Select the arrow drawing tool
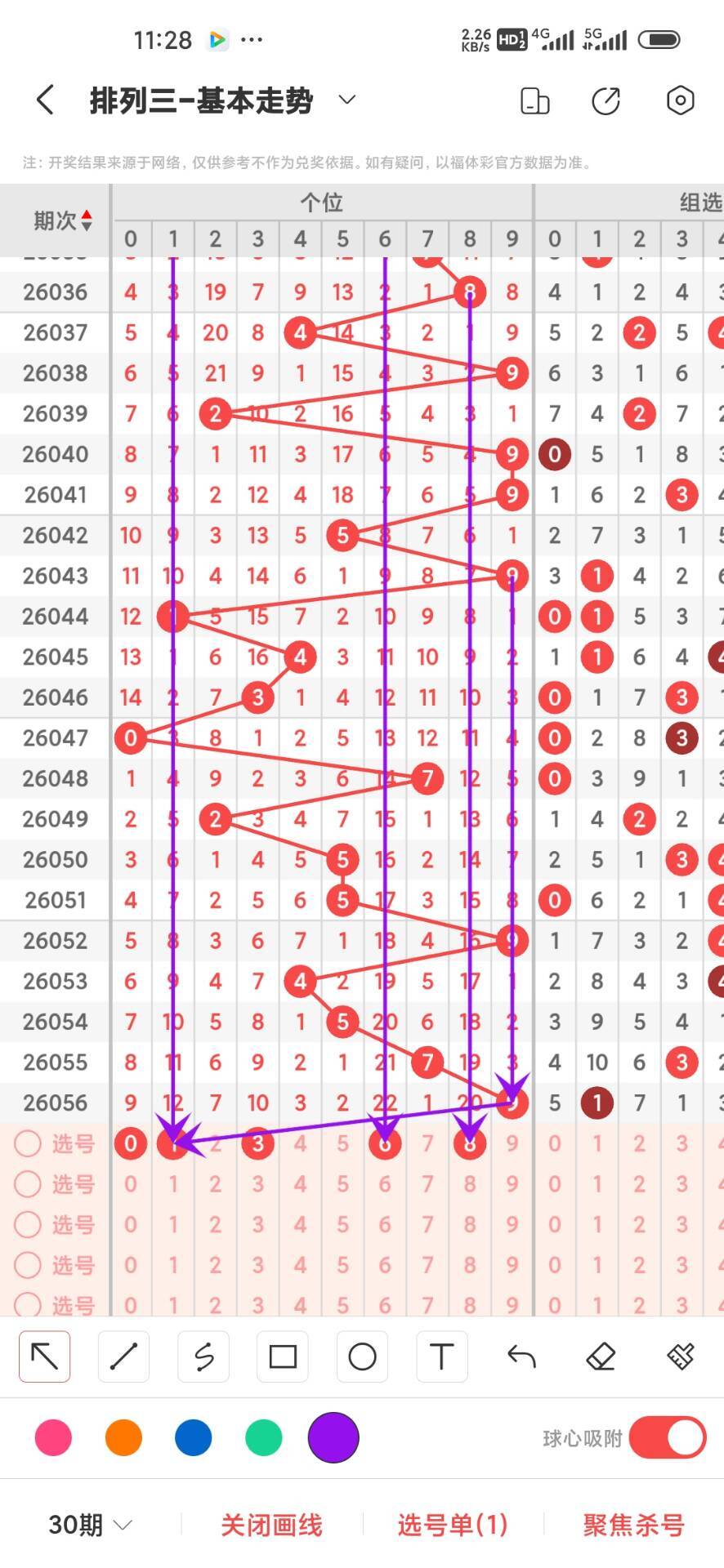The width and height of the screenshot is (724, 1568). pos(45,1356)
